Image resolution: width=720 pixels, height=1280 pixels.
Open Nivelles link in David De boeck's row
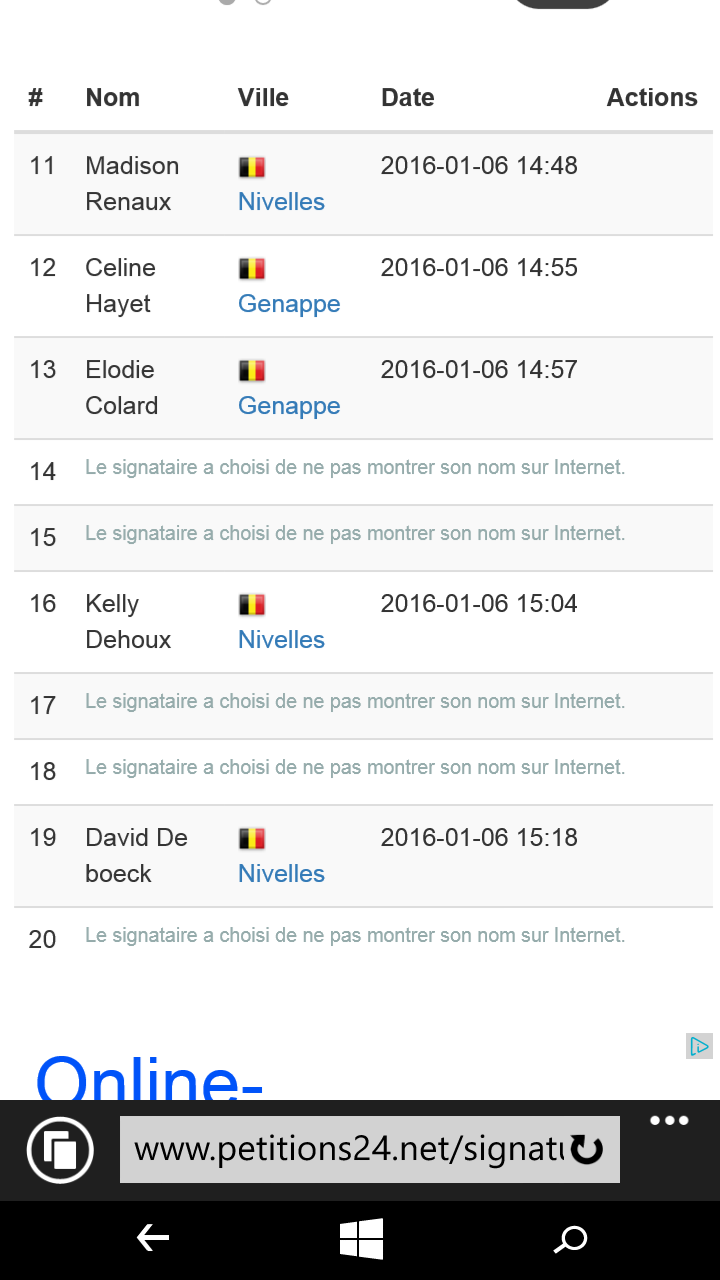pyautogui.click(x=281, y=873)
